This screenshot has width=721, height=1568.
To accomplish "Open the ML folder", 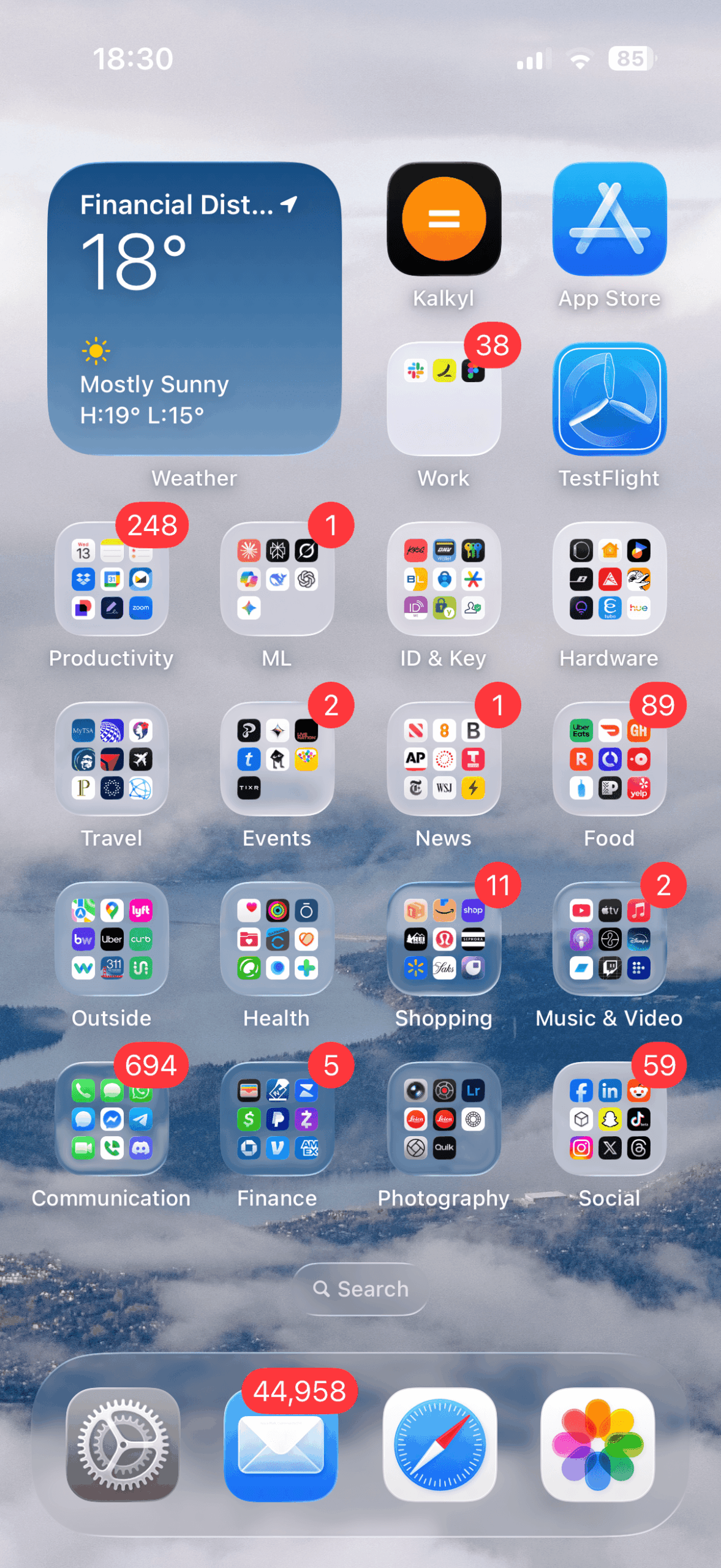I will tap(277, 579).
